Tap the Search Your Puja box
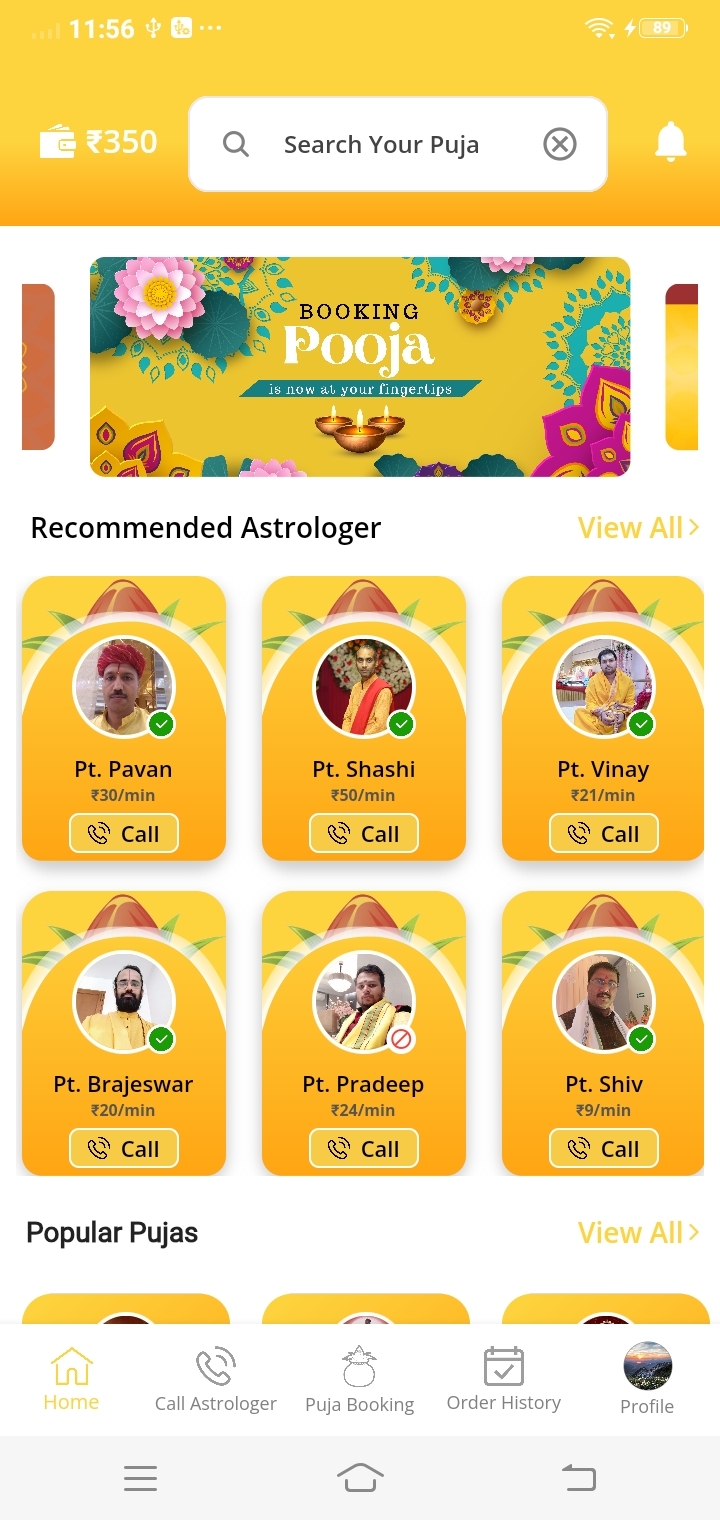Image resolution: width=720 pixels, height=1520 pixels. pyautogui.click(x=380, y=145)
